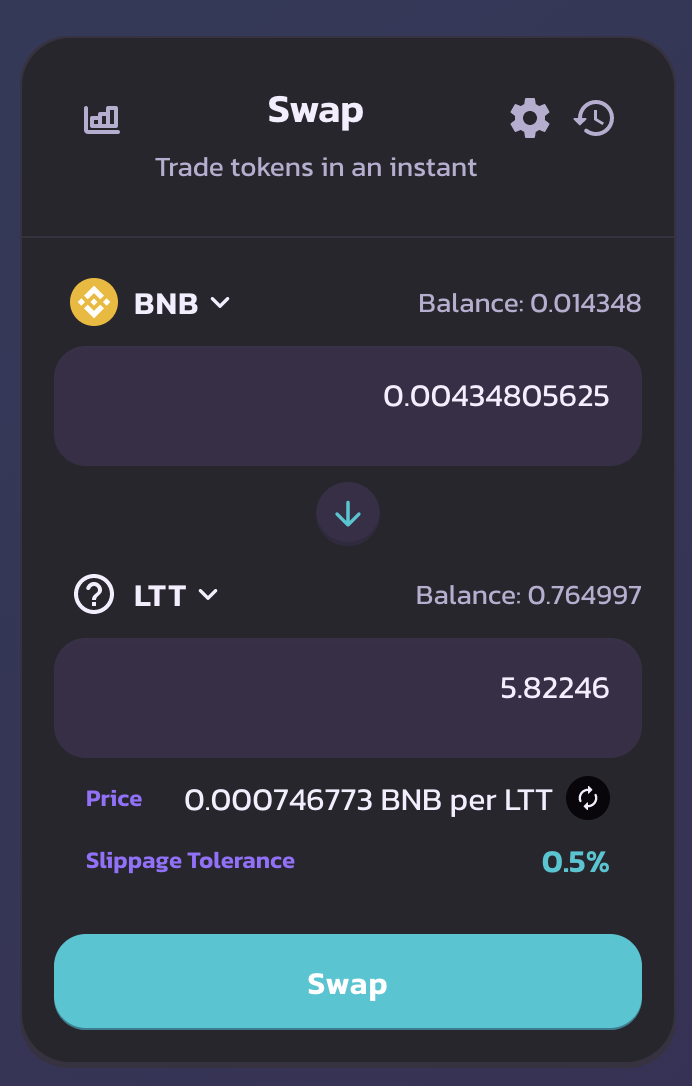
Task: Open the BNB token selector
Action: pyautogui.click(x=152, y=303)
